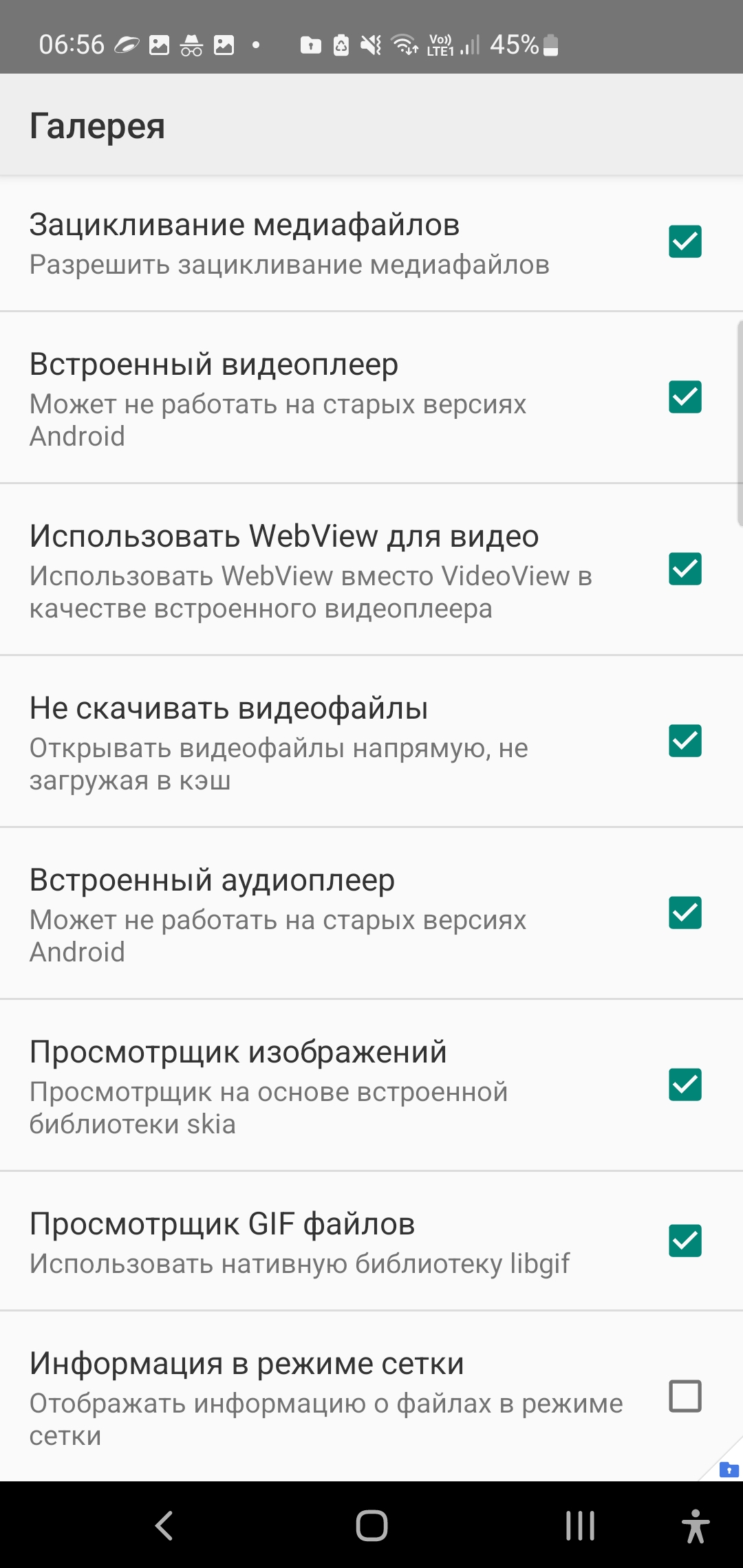Uncheck Не скачивать видеофайлы
The width and height of the screenshot is (743, 1568).
[685, 741]
